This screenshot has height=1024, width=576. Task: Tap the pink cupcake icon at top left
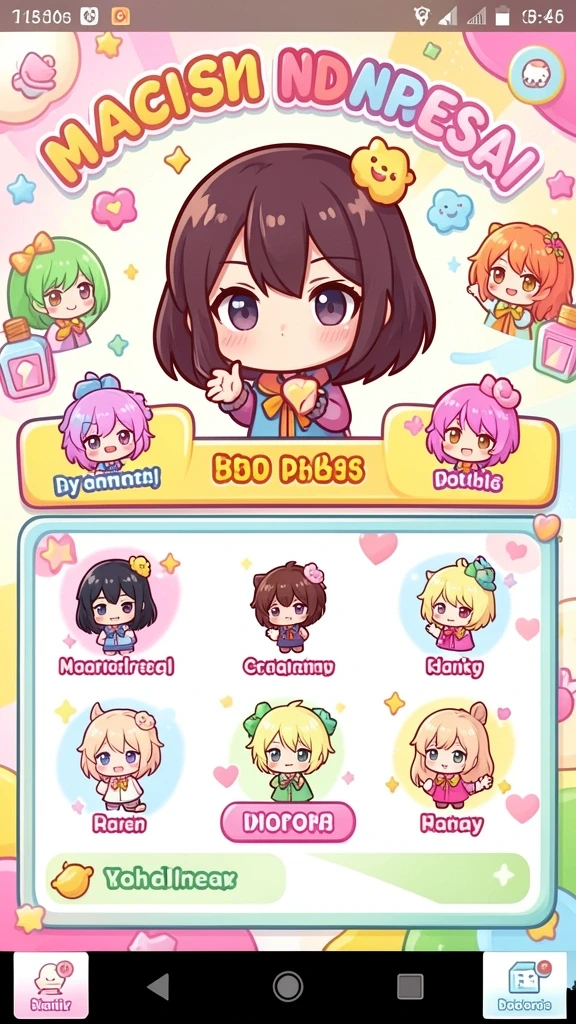pyautogui.click(x=35, y=75)
